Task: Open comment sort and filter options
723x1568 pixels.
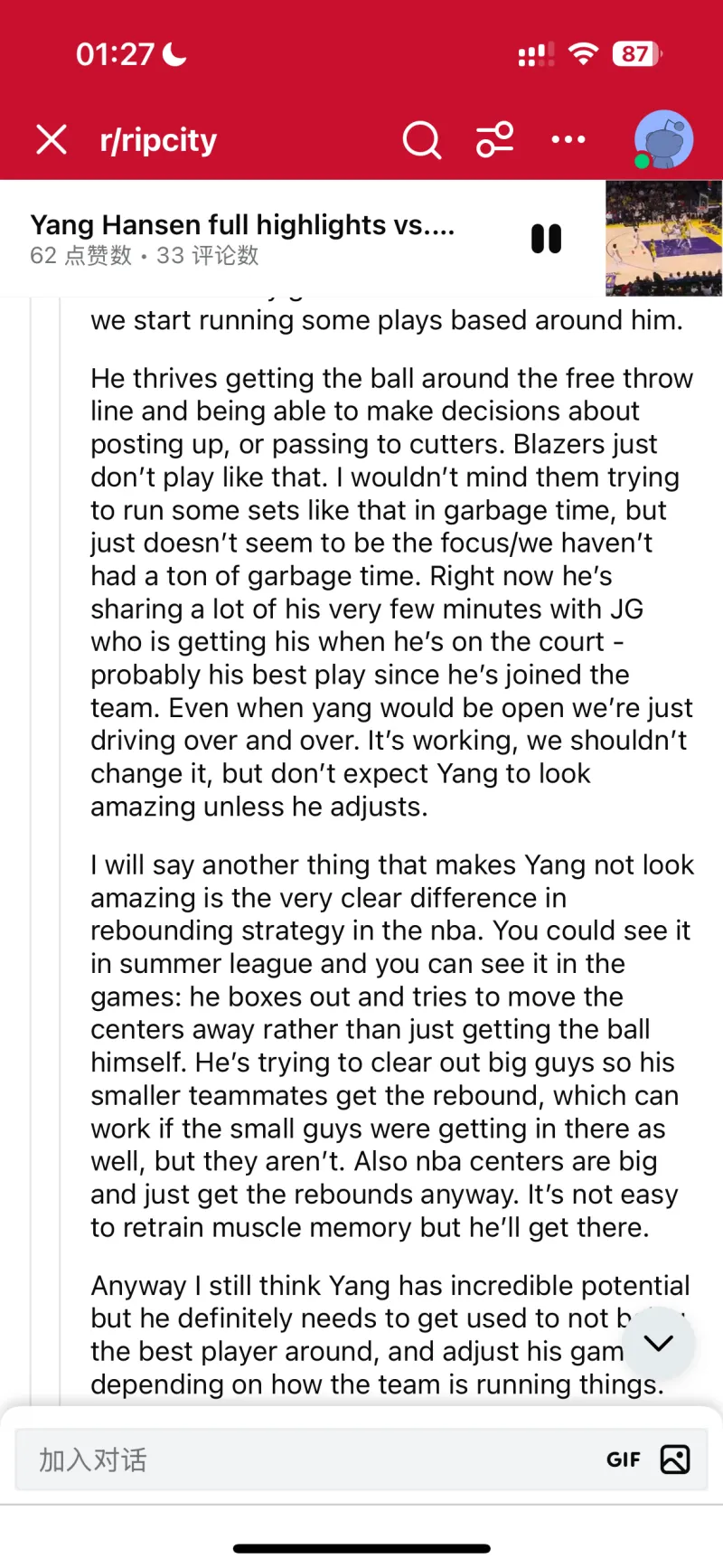Action: pyautogui.click(x=494, y=140)
